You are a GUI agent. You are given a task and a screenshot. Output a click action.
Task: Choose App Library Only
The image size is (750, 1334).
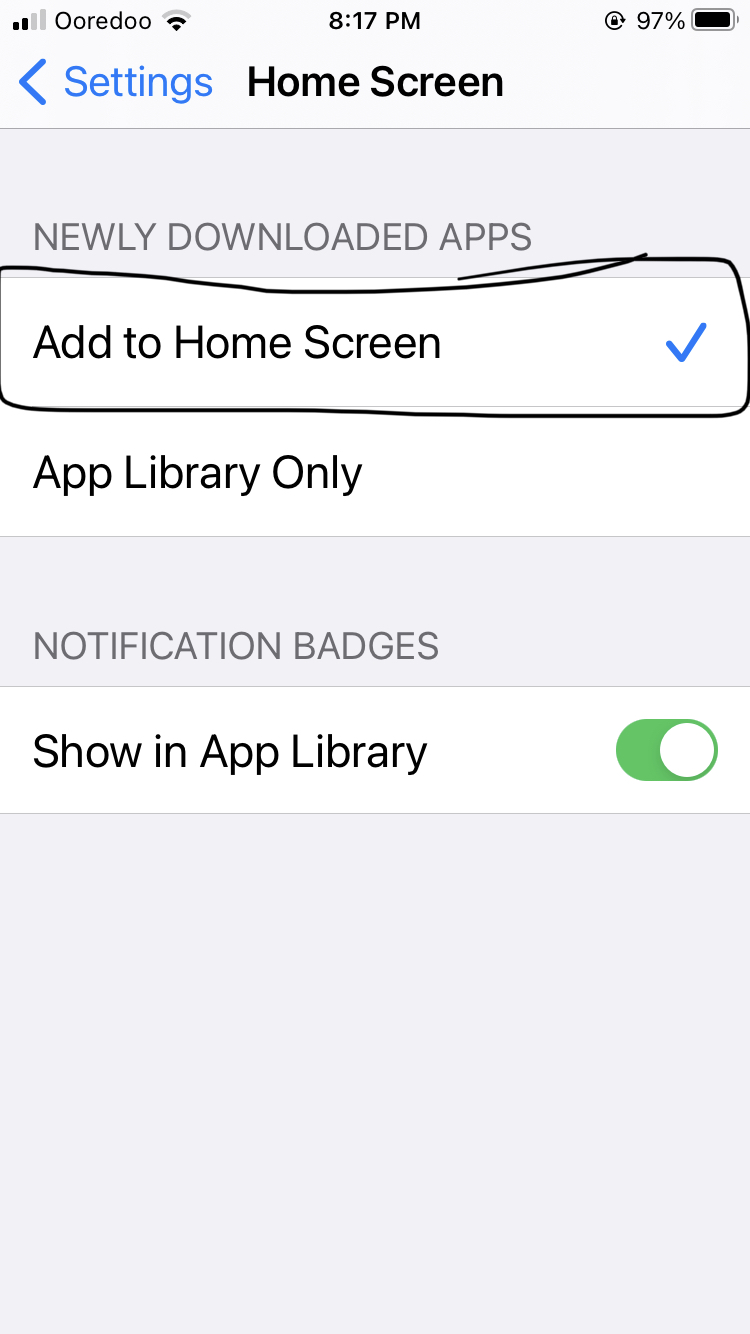pos(375,472)
